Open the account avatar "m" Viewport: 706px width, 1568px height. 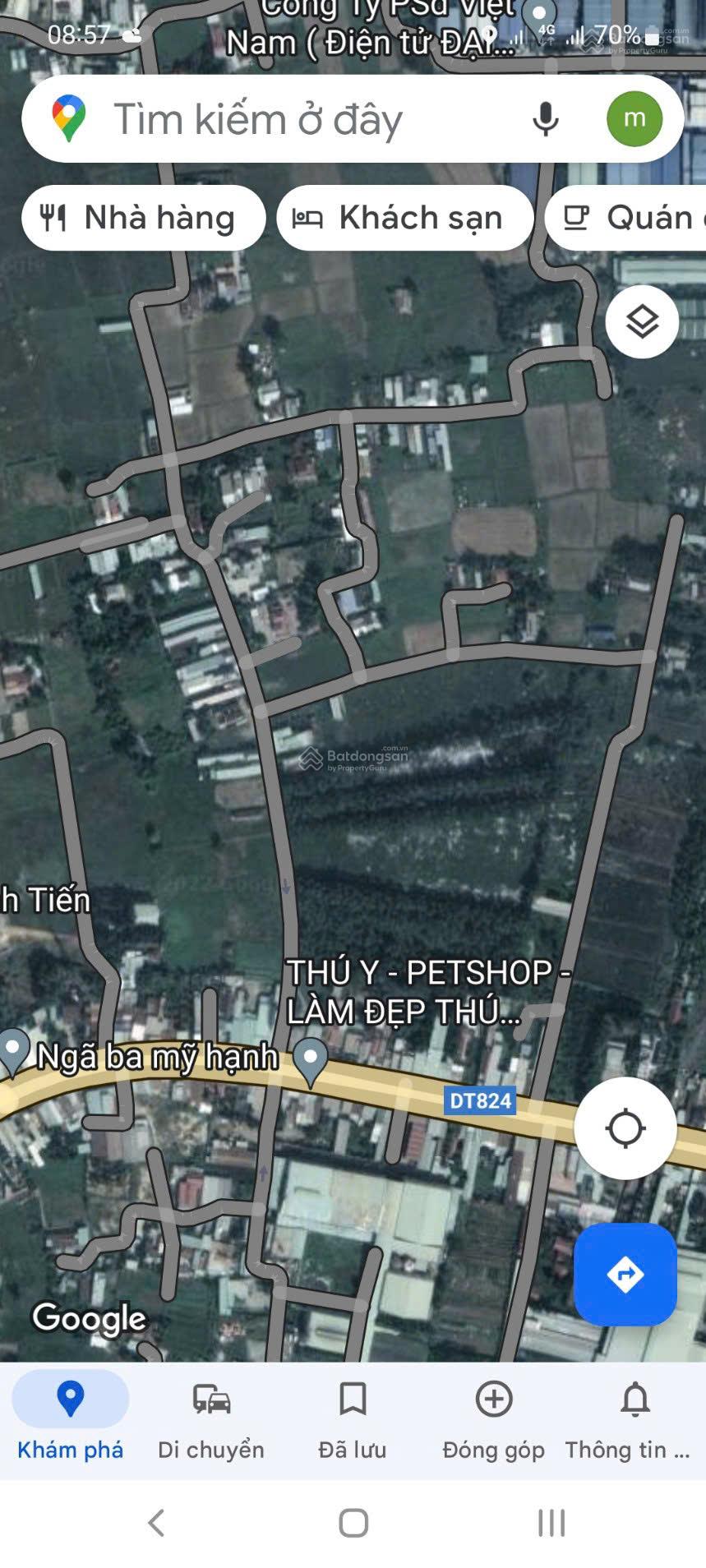[634, 119]
